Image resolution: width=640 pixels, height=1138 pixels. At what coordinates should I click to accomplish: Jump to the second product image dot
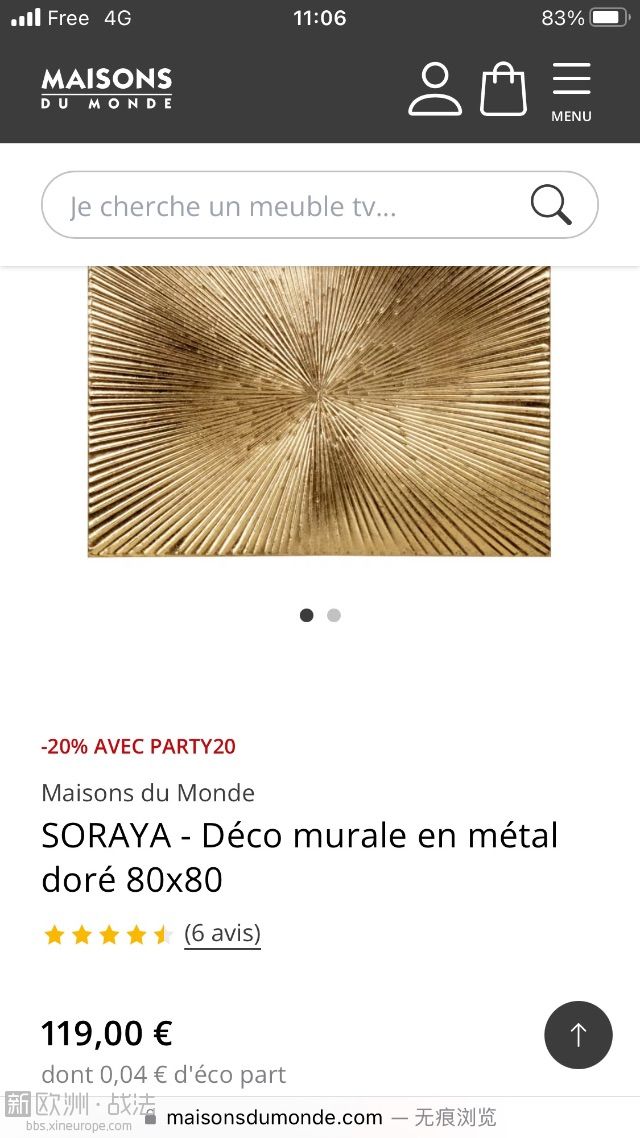[x=334, y=615]
